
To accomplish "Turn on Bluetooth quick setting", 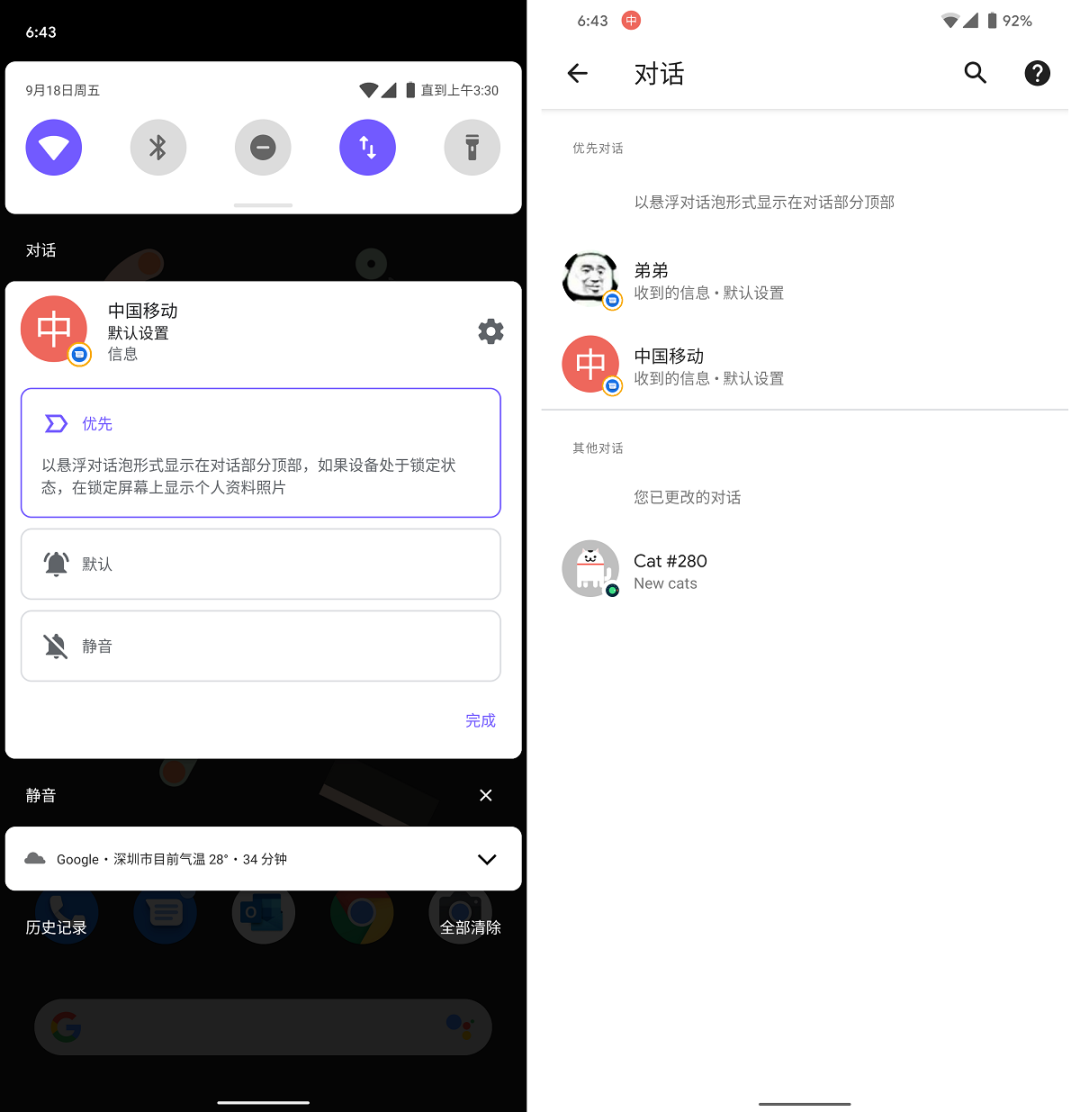I will coord(158,148).
